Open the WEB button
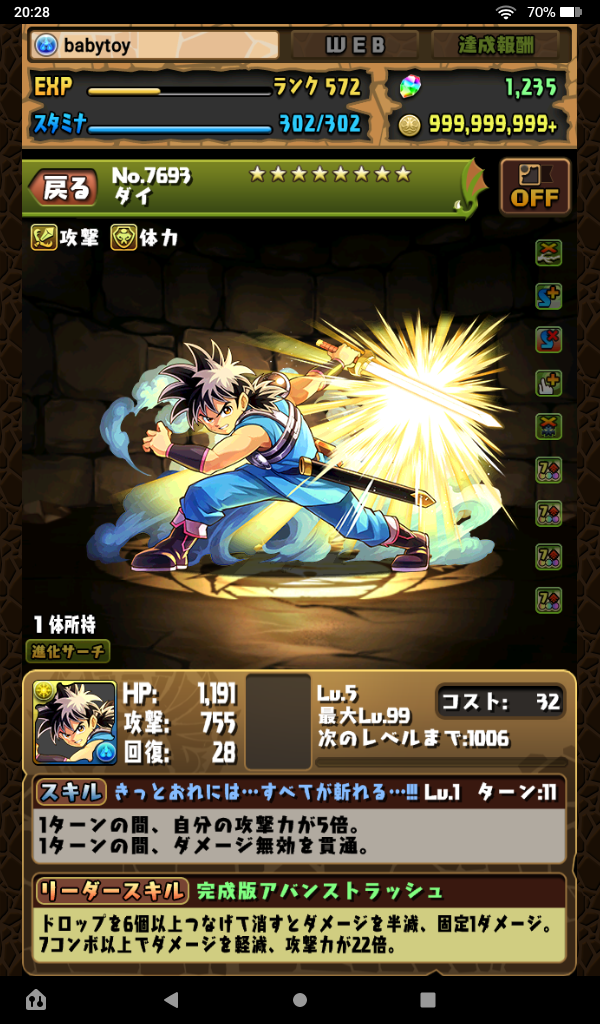The height and width of the screenshot is (1024, 600). 354,45
